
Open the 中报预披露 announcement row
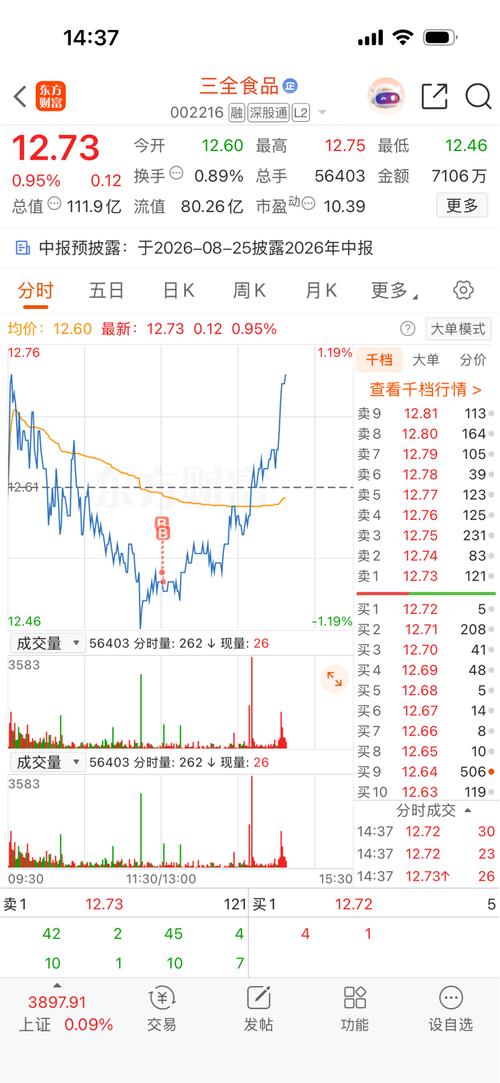pyautogui.click(x=250, y=248)
